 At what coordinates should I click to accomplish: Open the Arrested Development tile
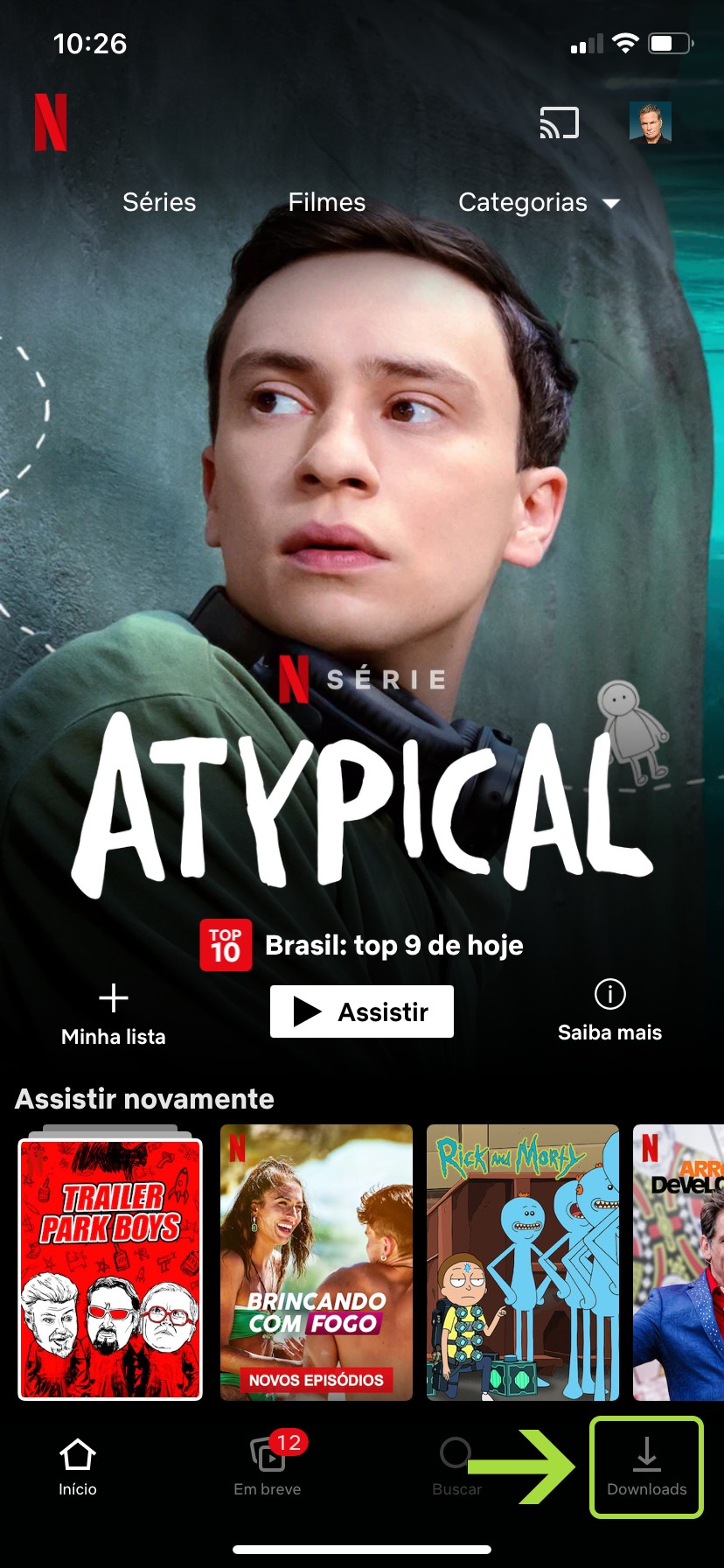pos(679,1262)
